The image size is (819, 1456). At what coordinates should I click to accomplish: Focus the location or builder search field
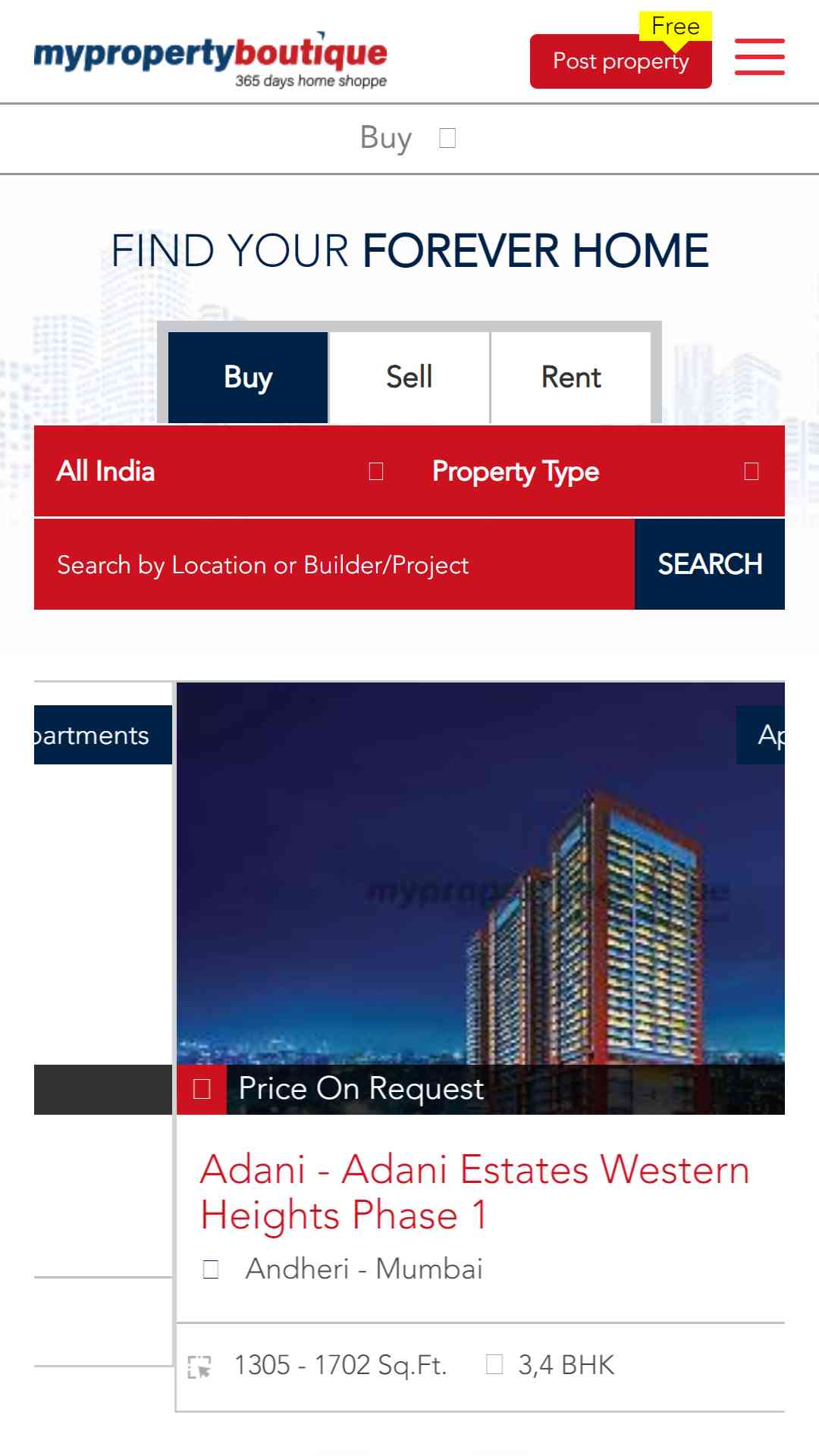click(x=334, y=564)
